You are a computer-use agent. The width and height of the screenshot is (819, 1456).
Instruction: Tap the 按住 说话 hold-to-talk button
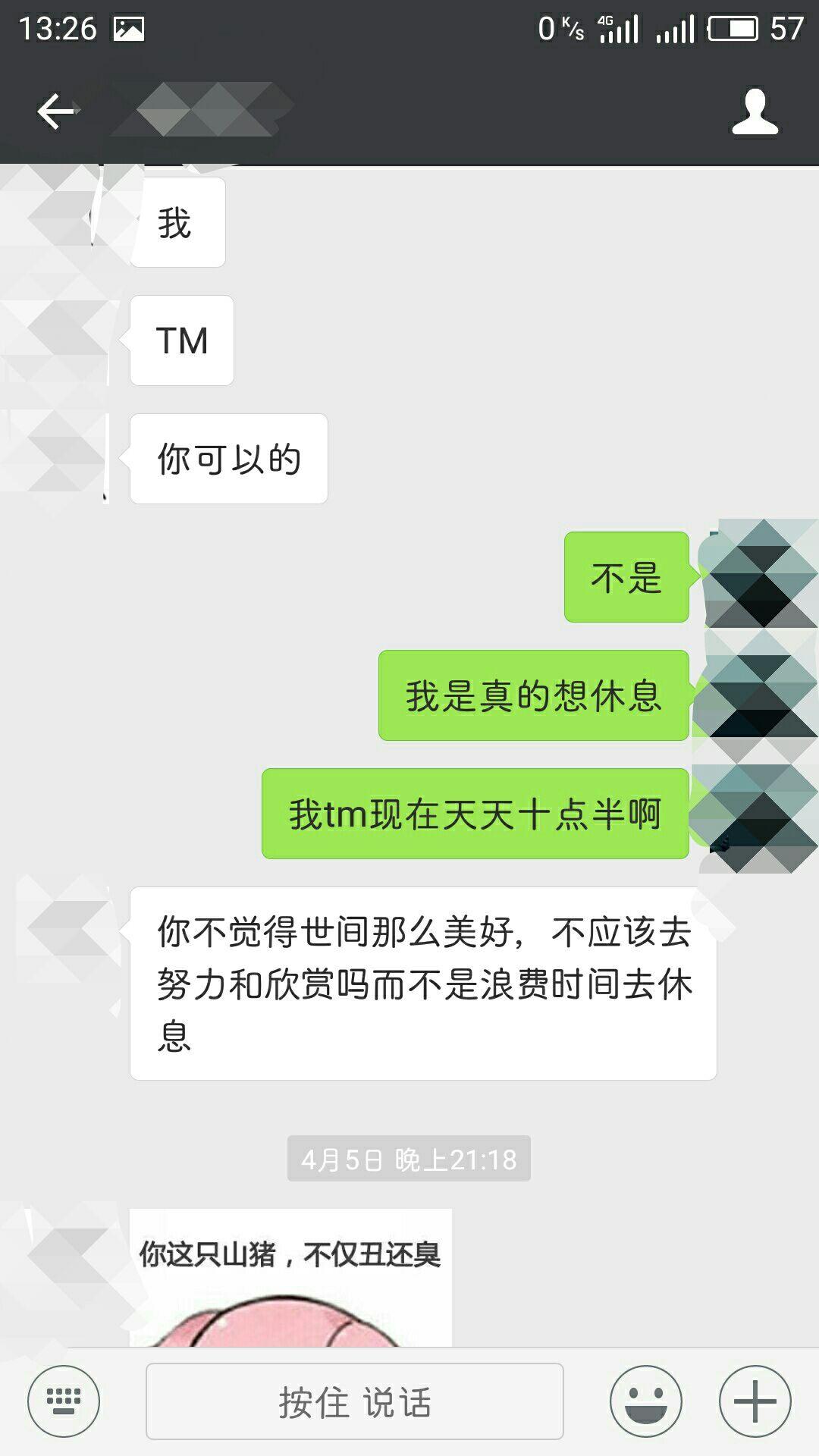tap(354, 1401)
